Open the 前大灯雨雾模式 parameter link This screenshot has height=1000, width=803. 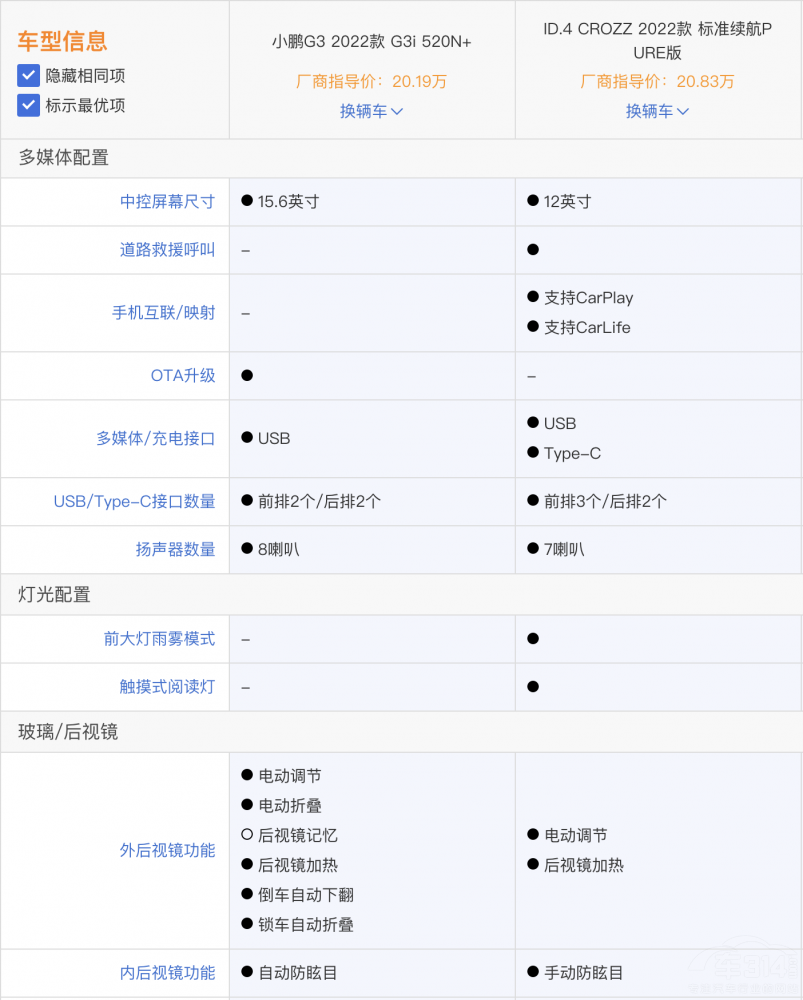(x=159, y=638)
